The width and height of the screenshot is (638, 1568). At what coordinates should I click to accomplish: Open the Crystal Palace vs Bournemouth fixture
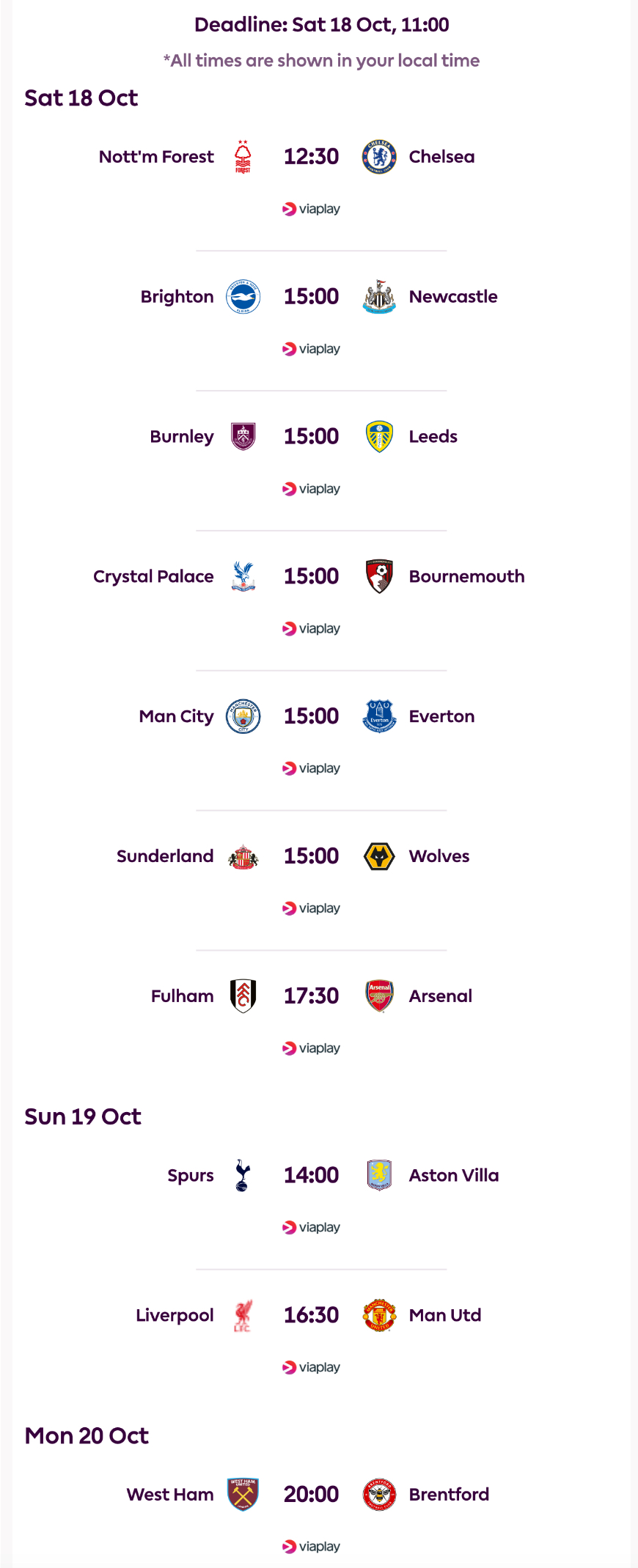(x=311, y=577)
